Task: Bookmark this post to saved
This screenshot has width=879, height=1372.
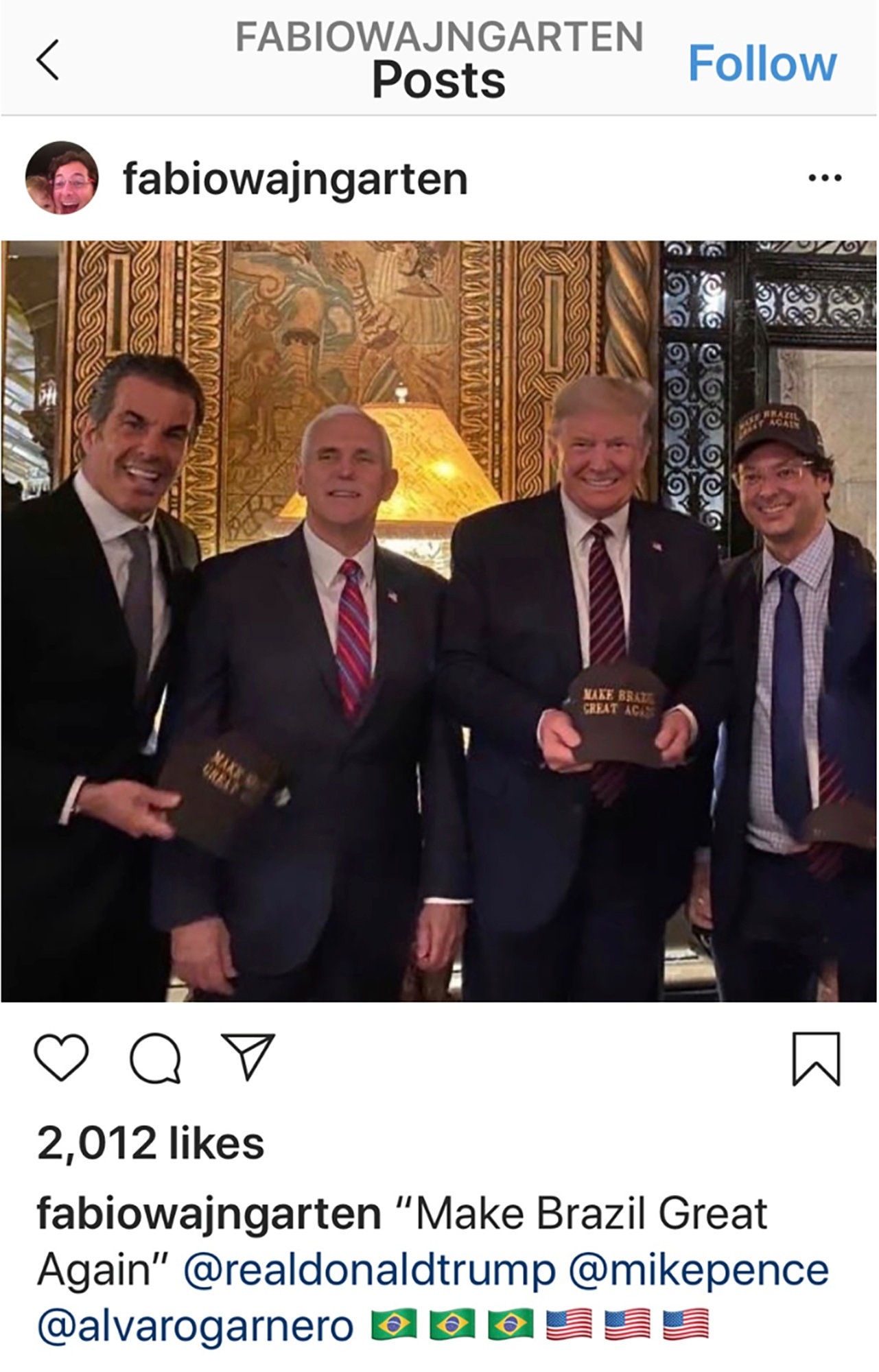Action: pos(816,1058)
